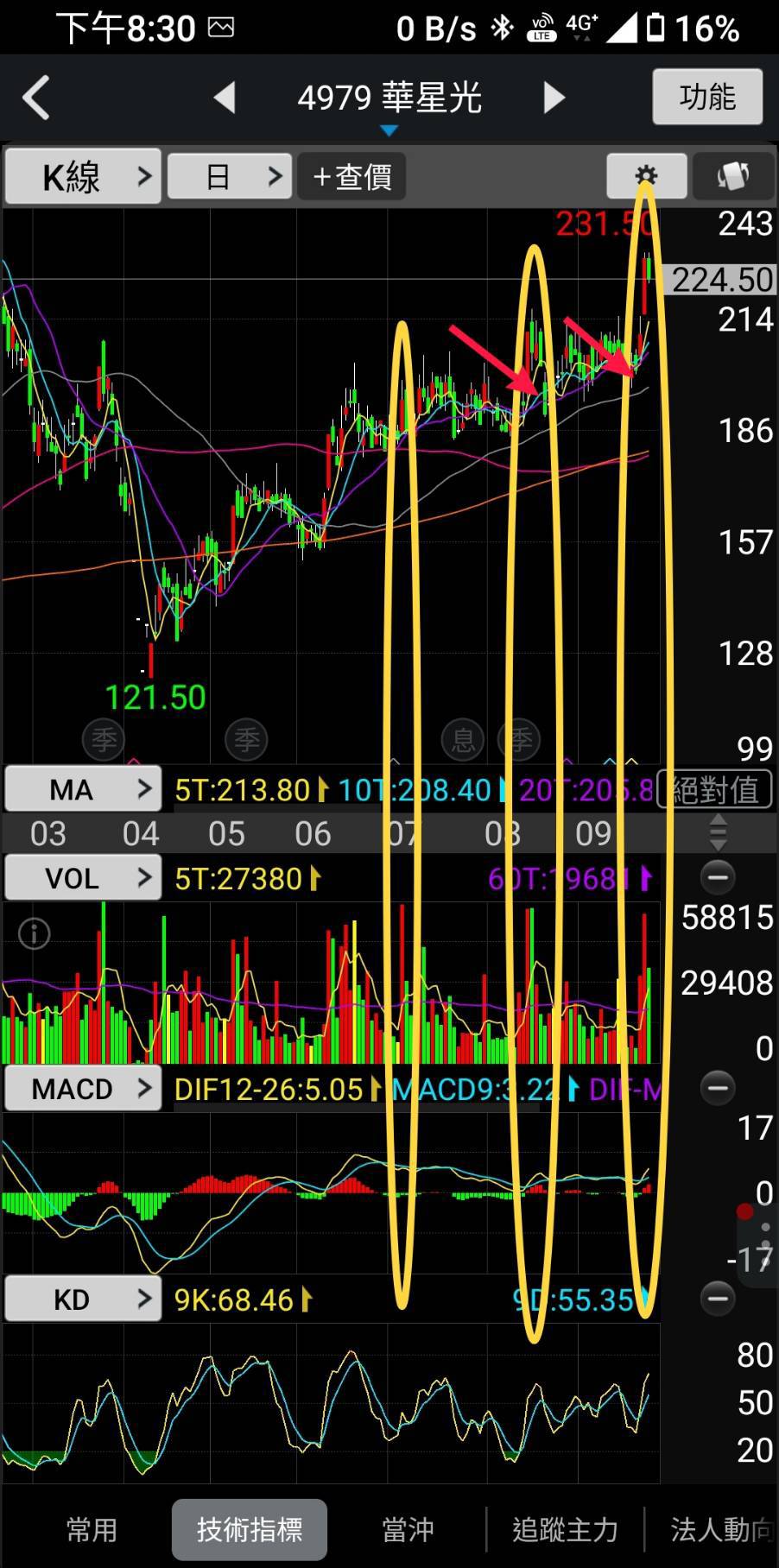
Task: Open the MACD indicator selector
Action: click(83, 1089)
